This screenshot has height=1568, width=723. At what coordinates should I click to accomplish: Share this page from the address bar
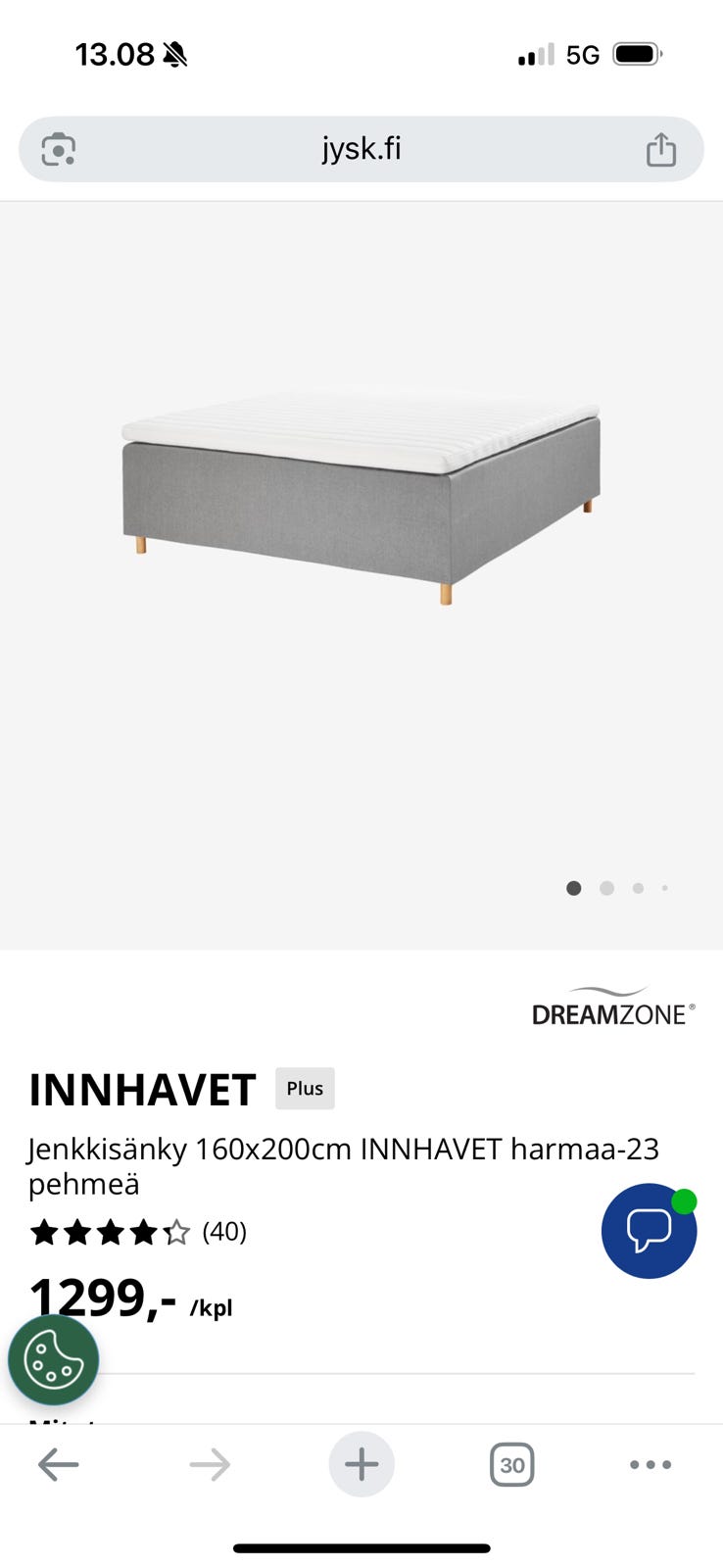tap(661, 150)
